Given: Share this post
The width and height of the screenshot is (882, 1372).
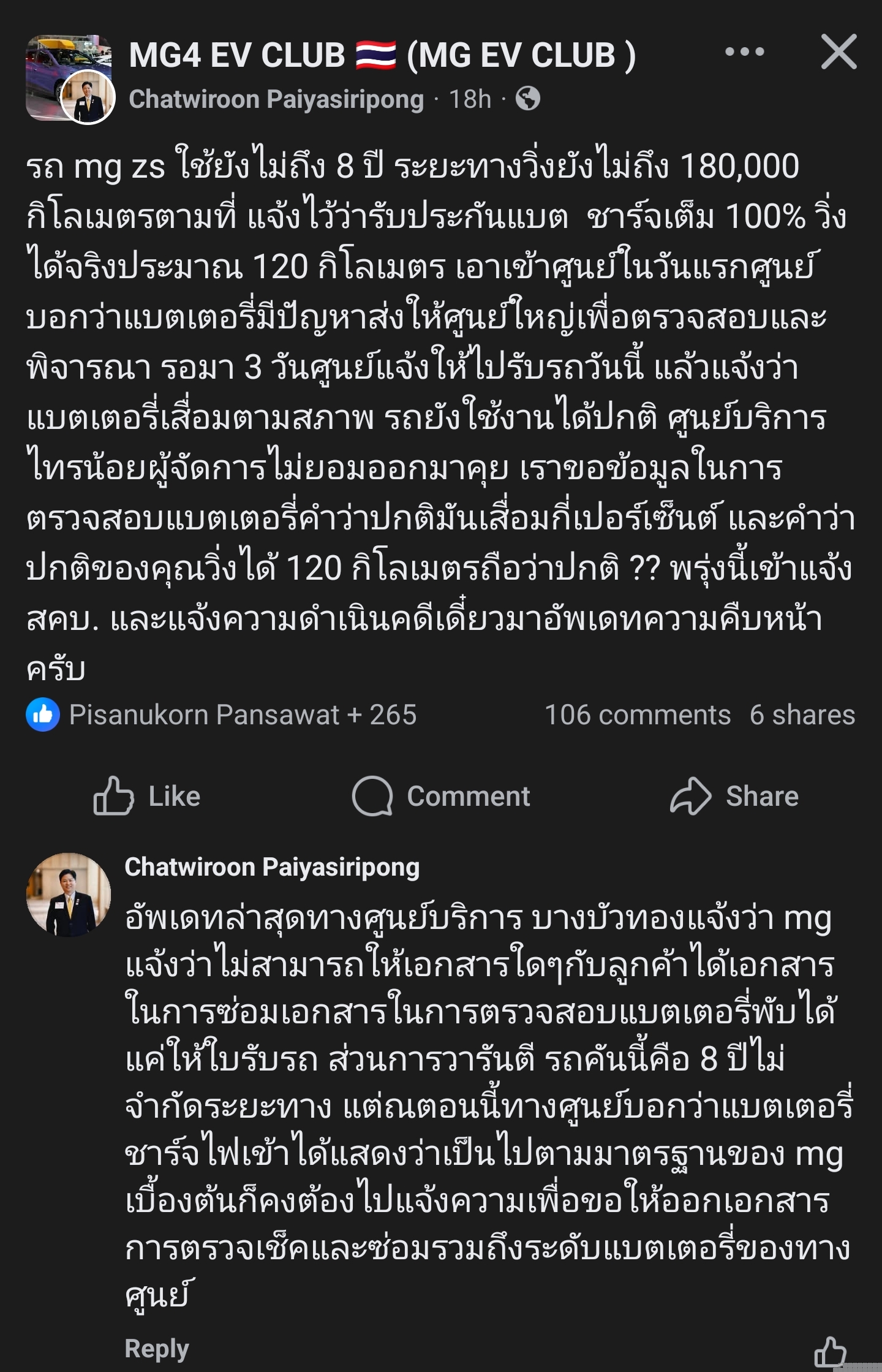Looking at the screenshot, I should point(734,796).
